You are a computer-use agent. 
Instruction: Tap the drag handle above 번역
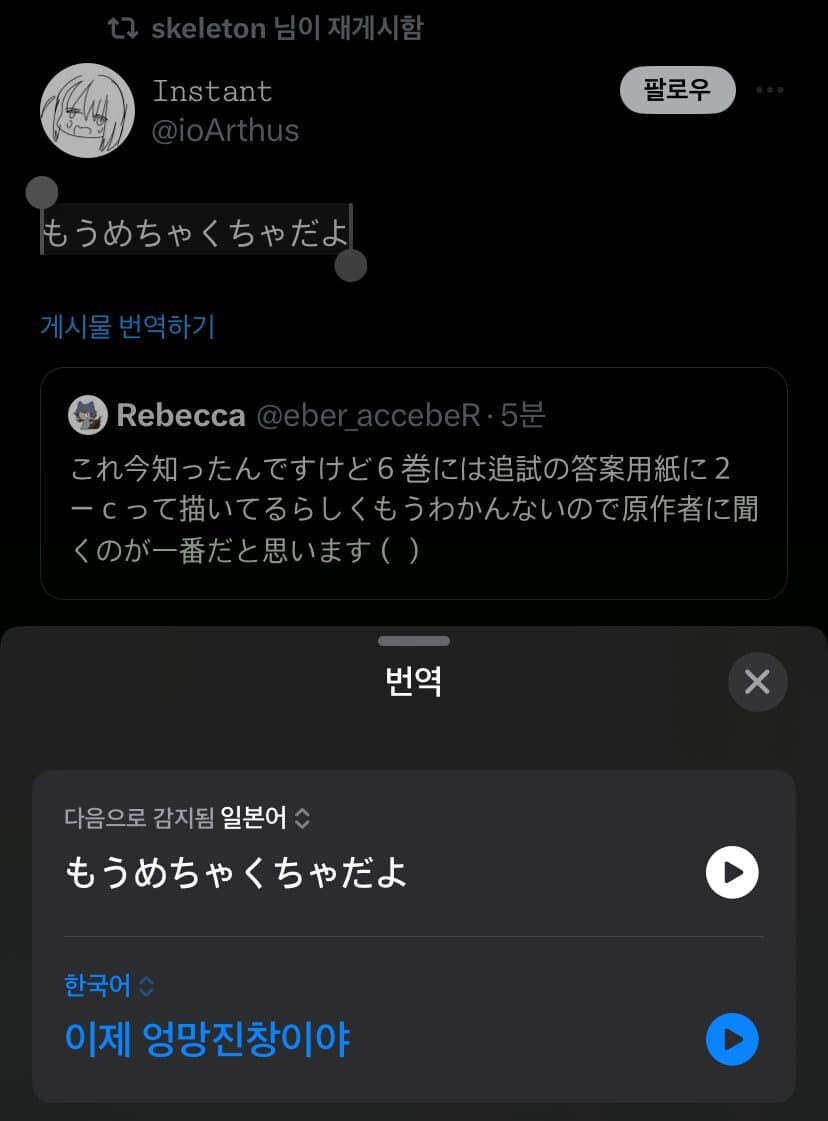[413, 640]
